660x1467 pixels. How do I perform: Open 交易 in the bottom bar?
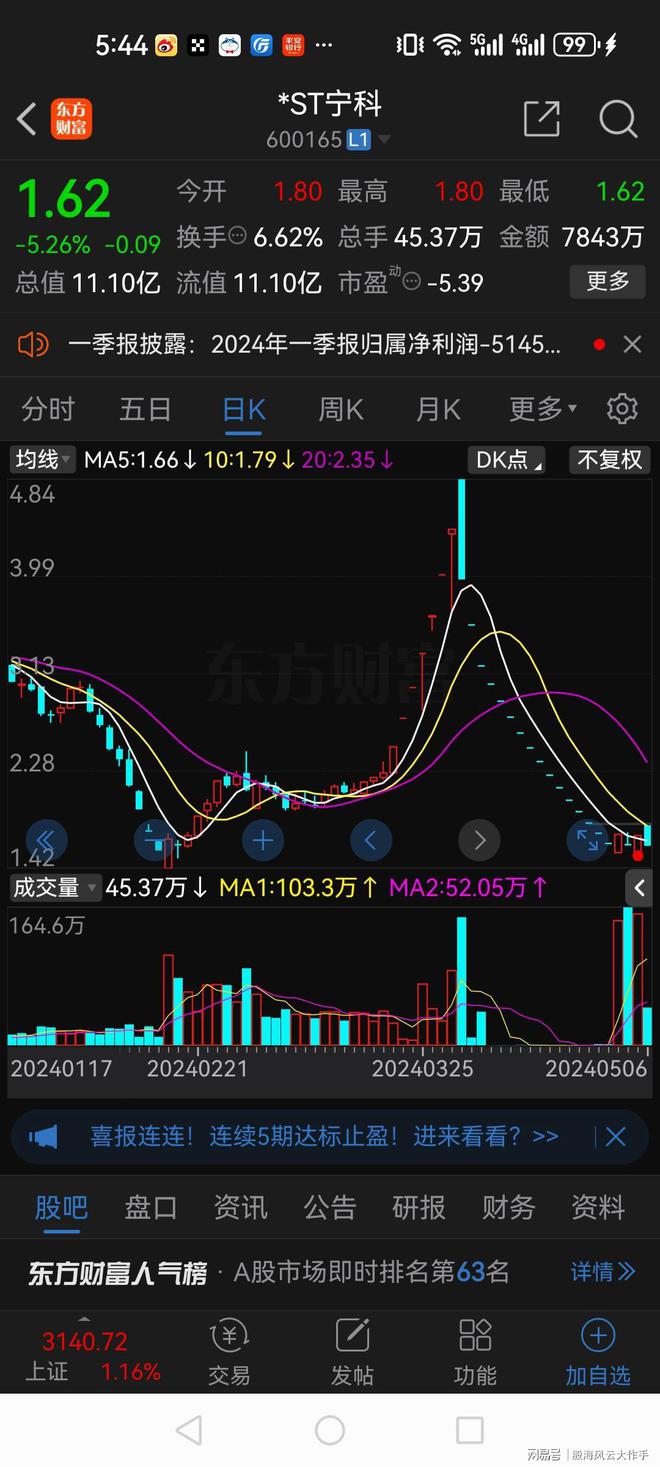click(229, 1353)
